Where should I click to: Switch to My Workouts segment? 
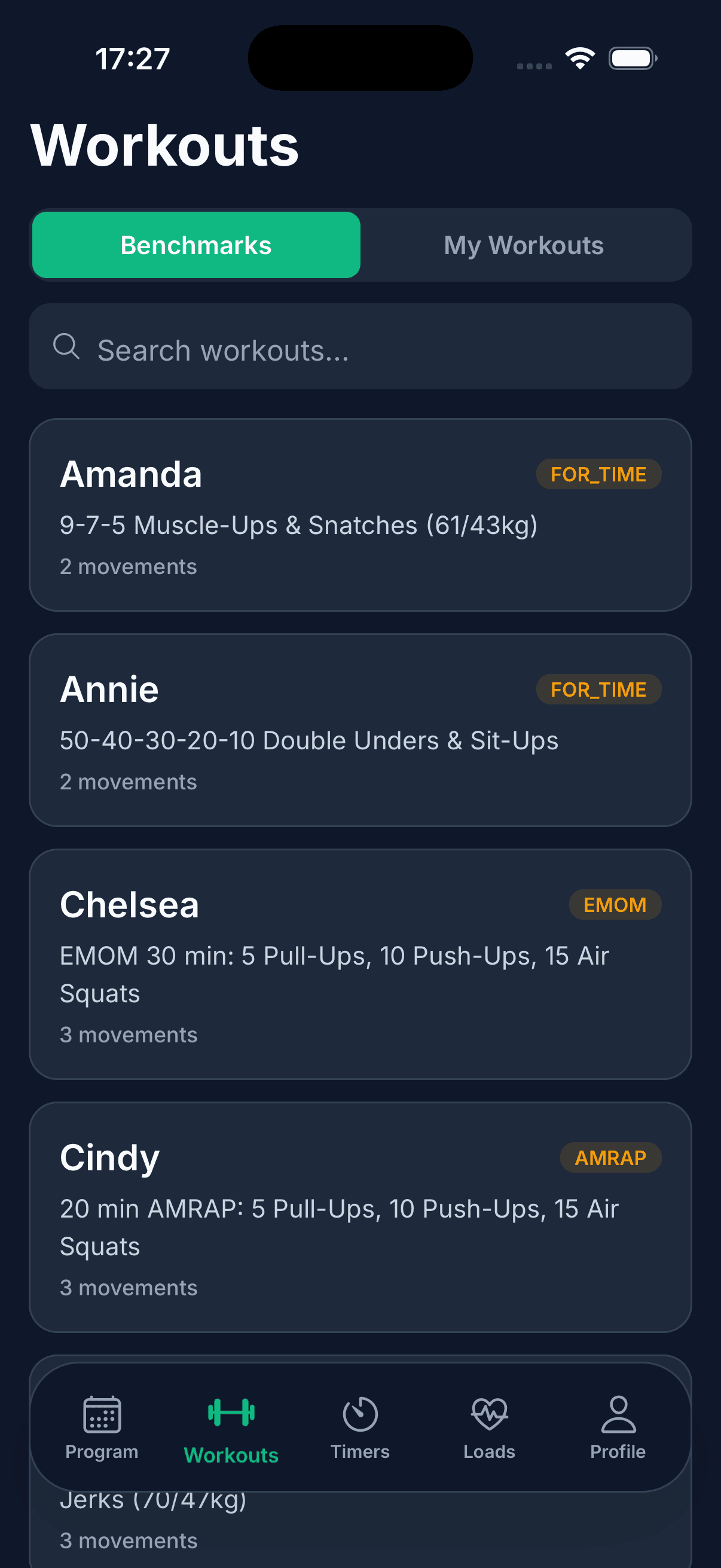tap(523, 245)
